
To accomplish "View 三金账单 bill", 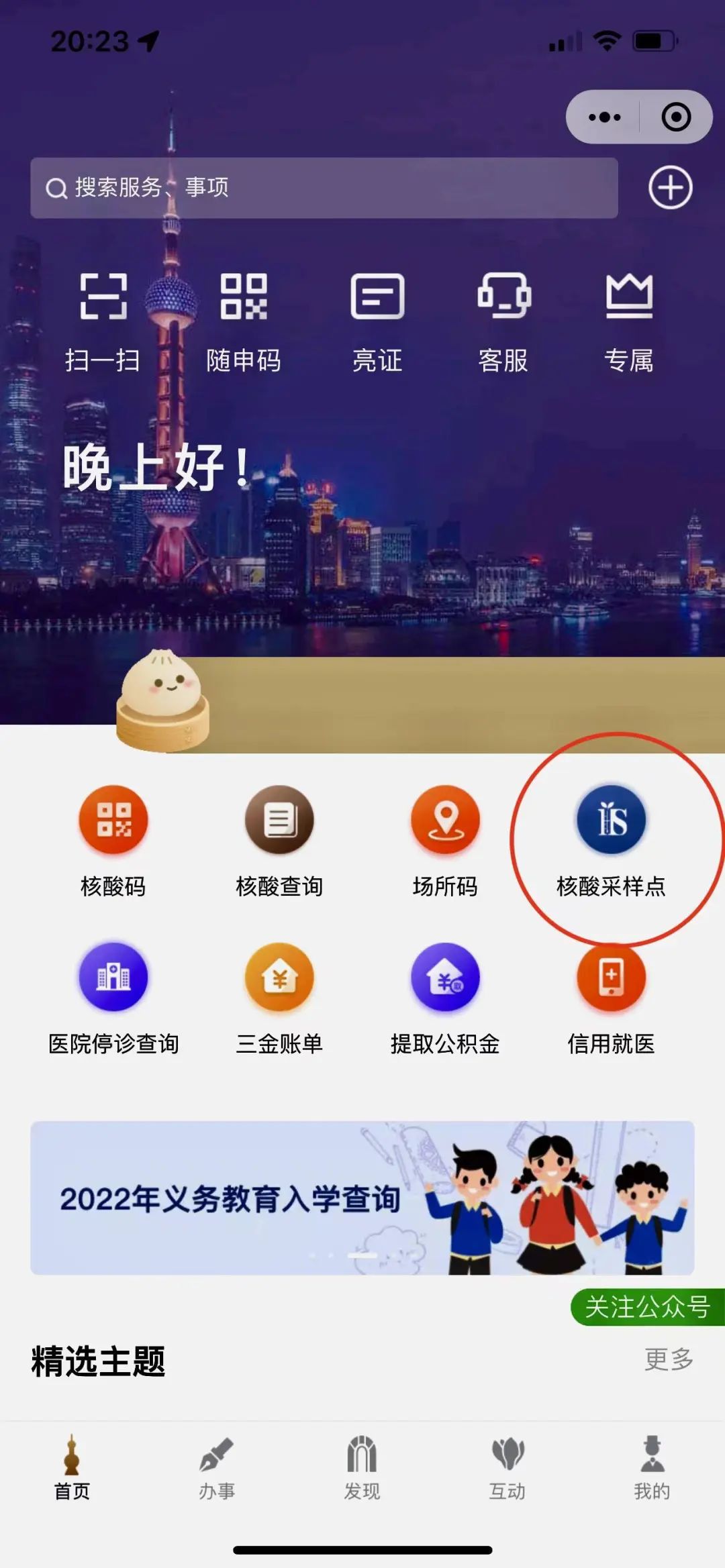I will [x=279, y=996].
